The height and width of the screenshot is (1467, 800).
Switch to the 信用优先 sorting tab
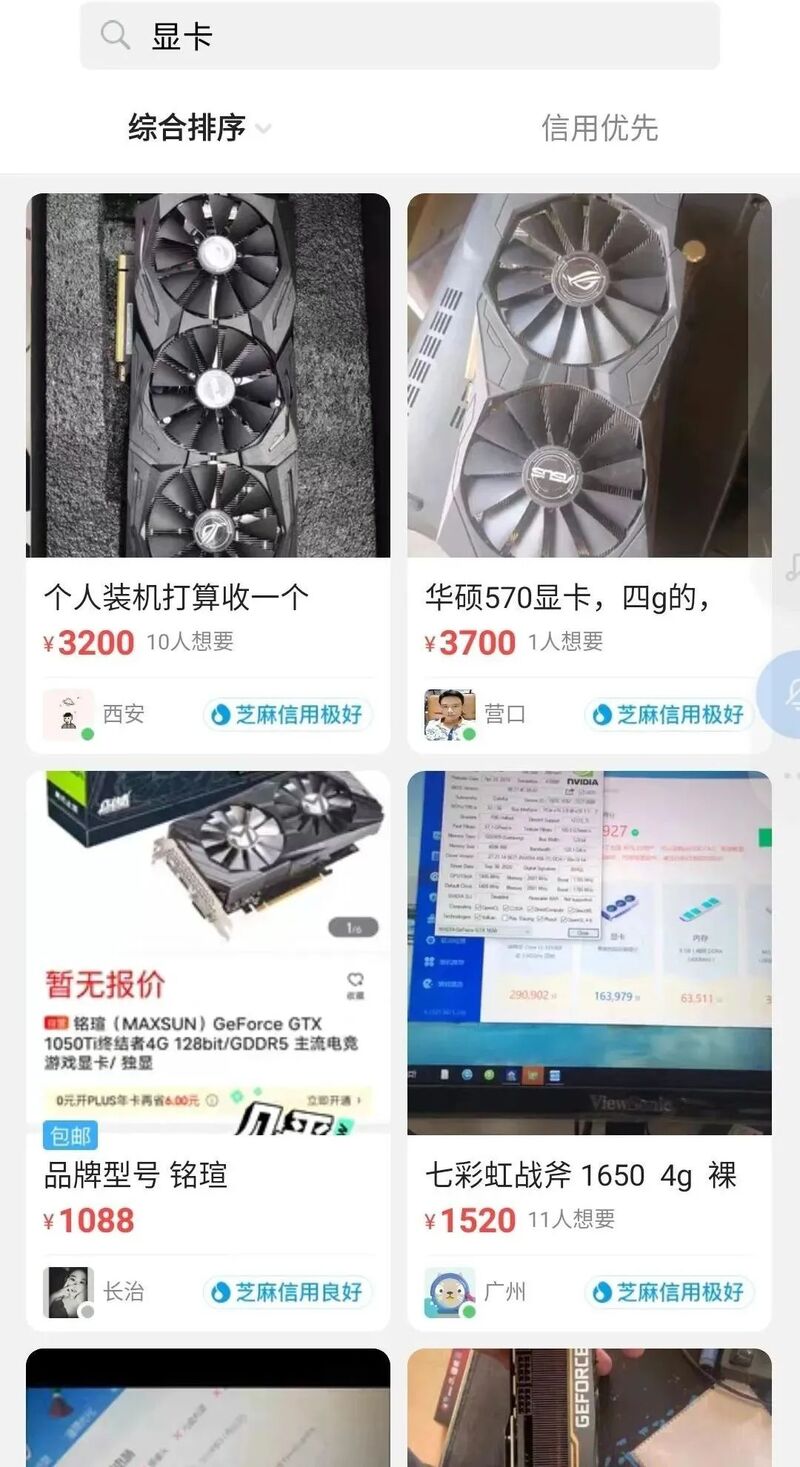599,128
